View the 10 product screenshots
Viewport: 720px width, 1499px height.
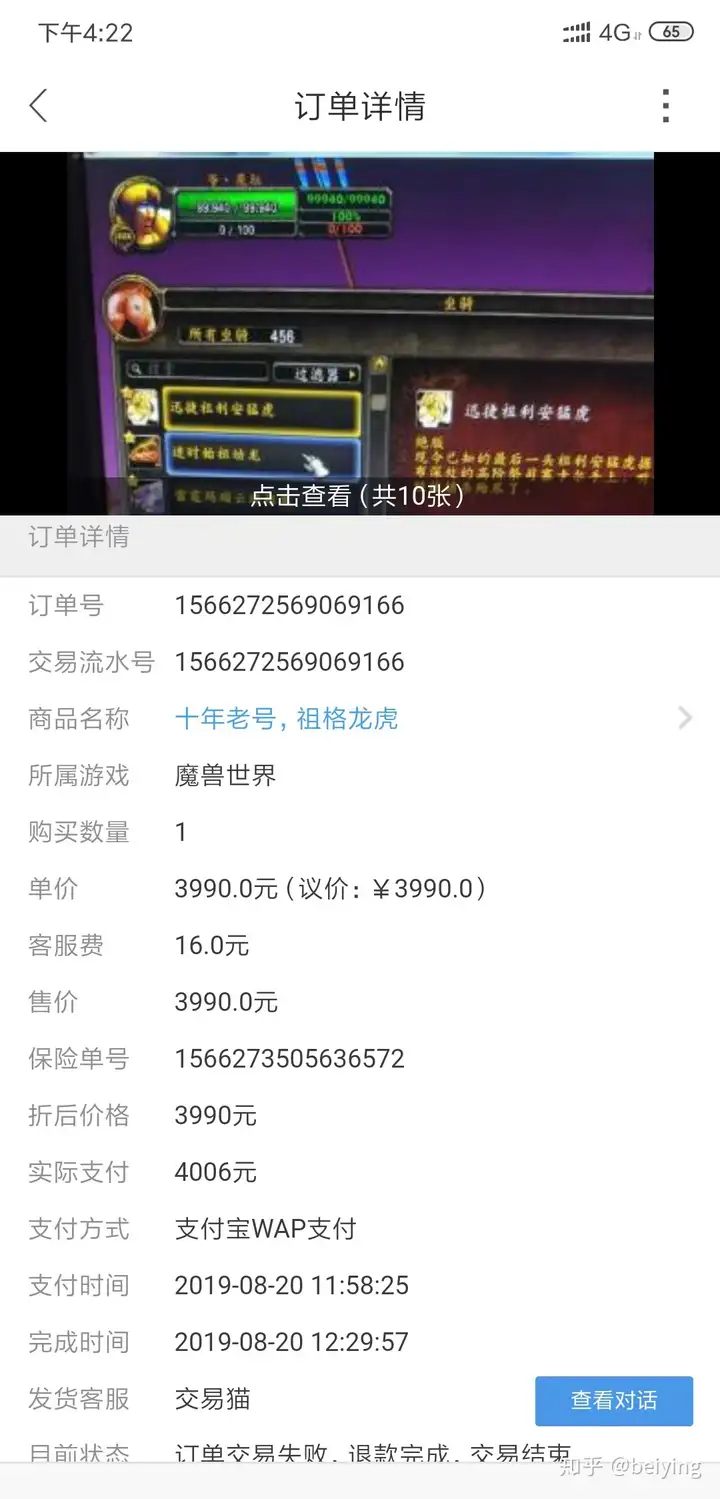(x=358, y=496)
